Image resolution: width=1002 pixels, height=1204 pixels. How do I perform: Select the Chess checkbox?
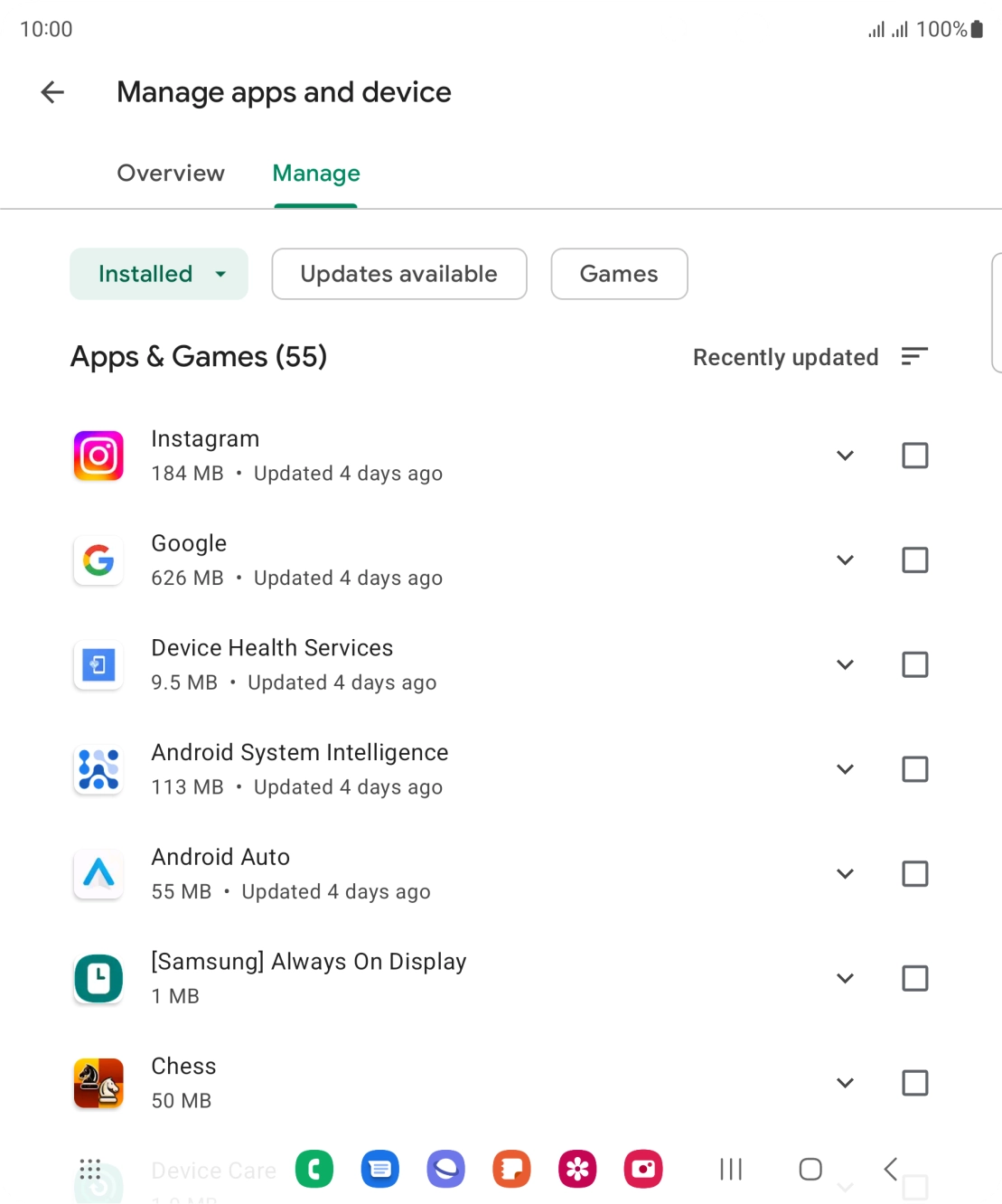[x=914, y=1083]
